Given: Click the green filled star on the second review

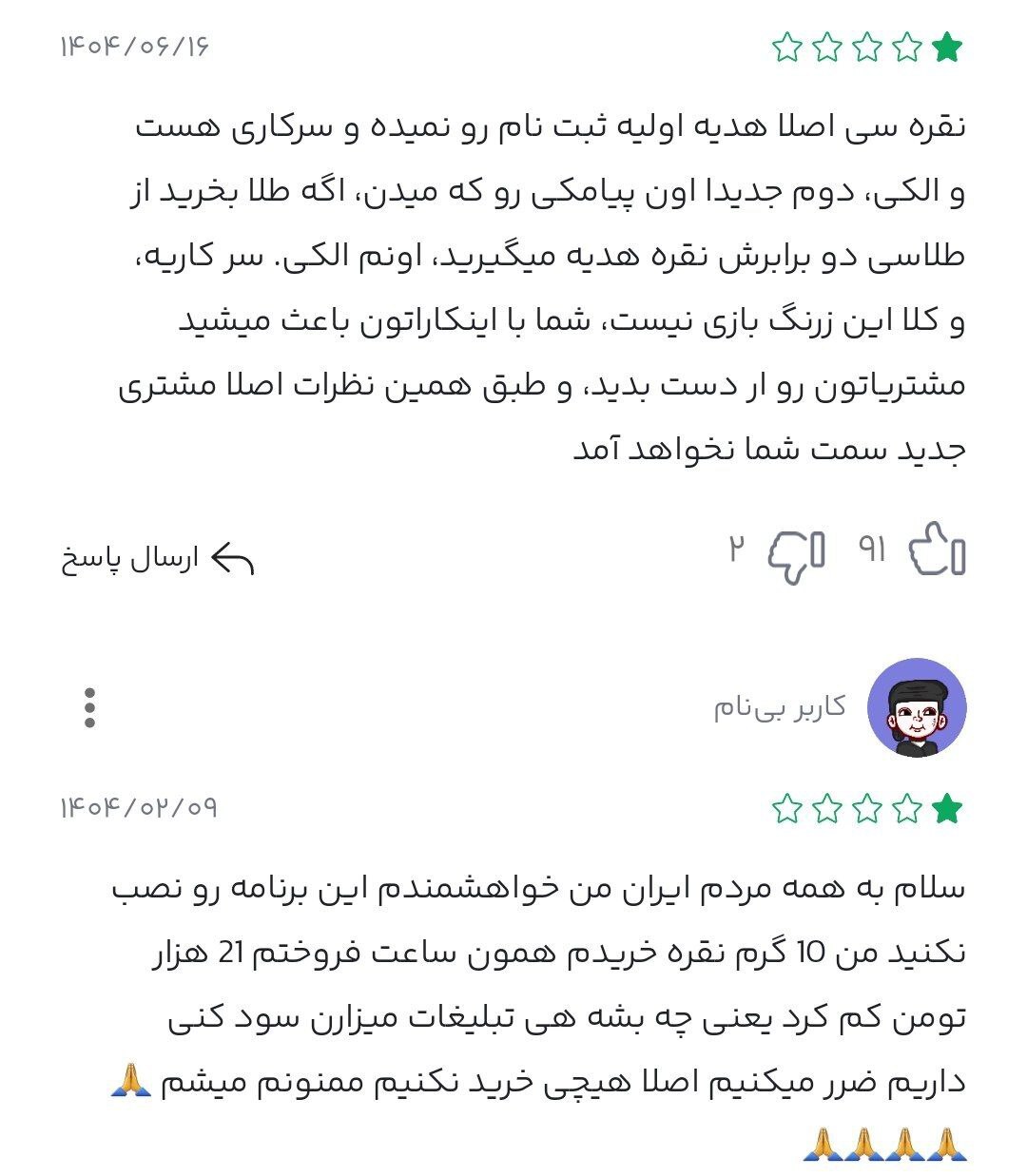Looking at the screenshot, I should pos(945,807).
